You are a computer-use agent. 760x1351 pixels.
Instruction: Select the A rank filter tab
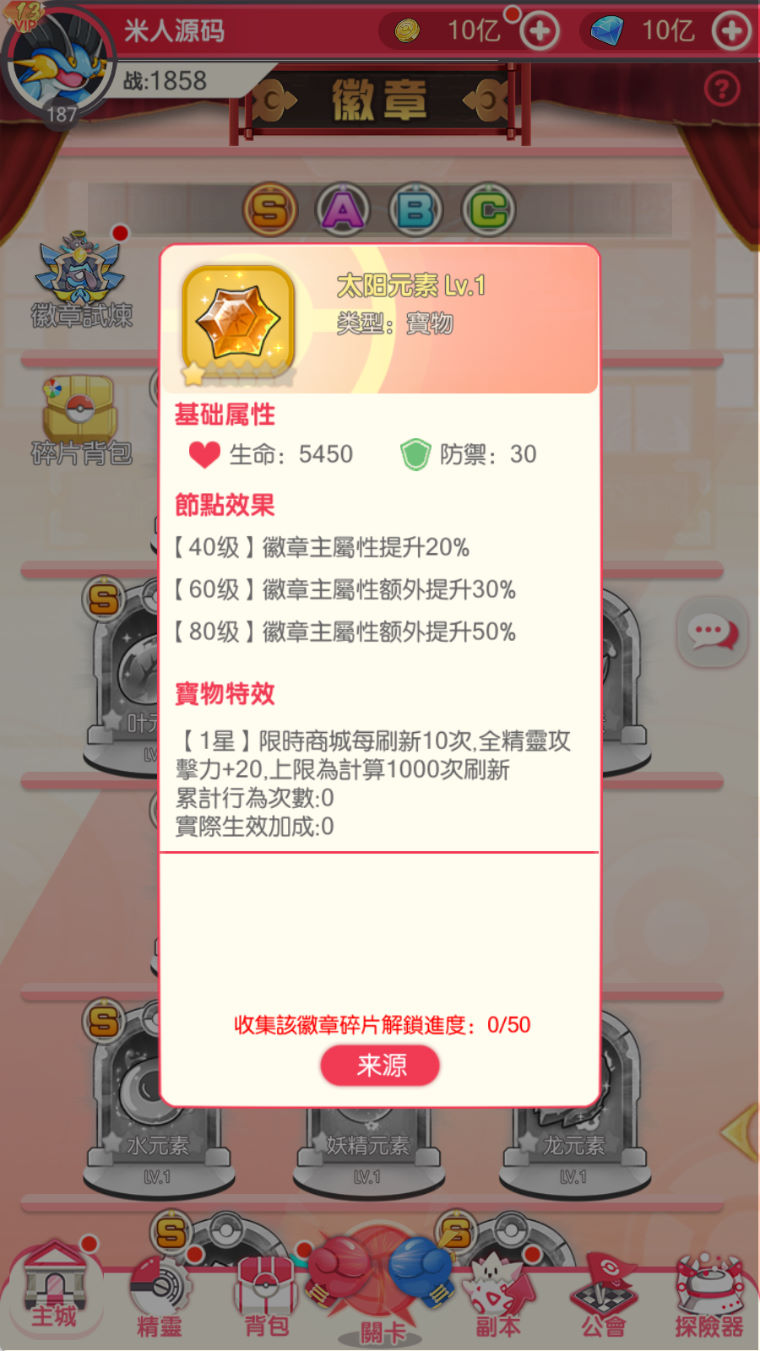pyautogui.click(x=343, y=210)
